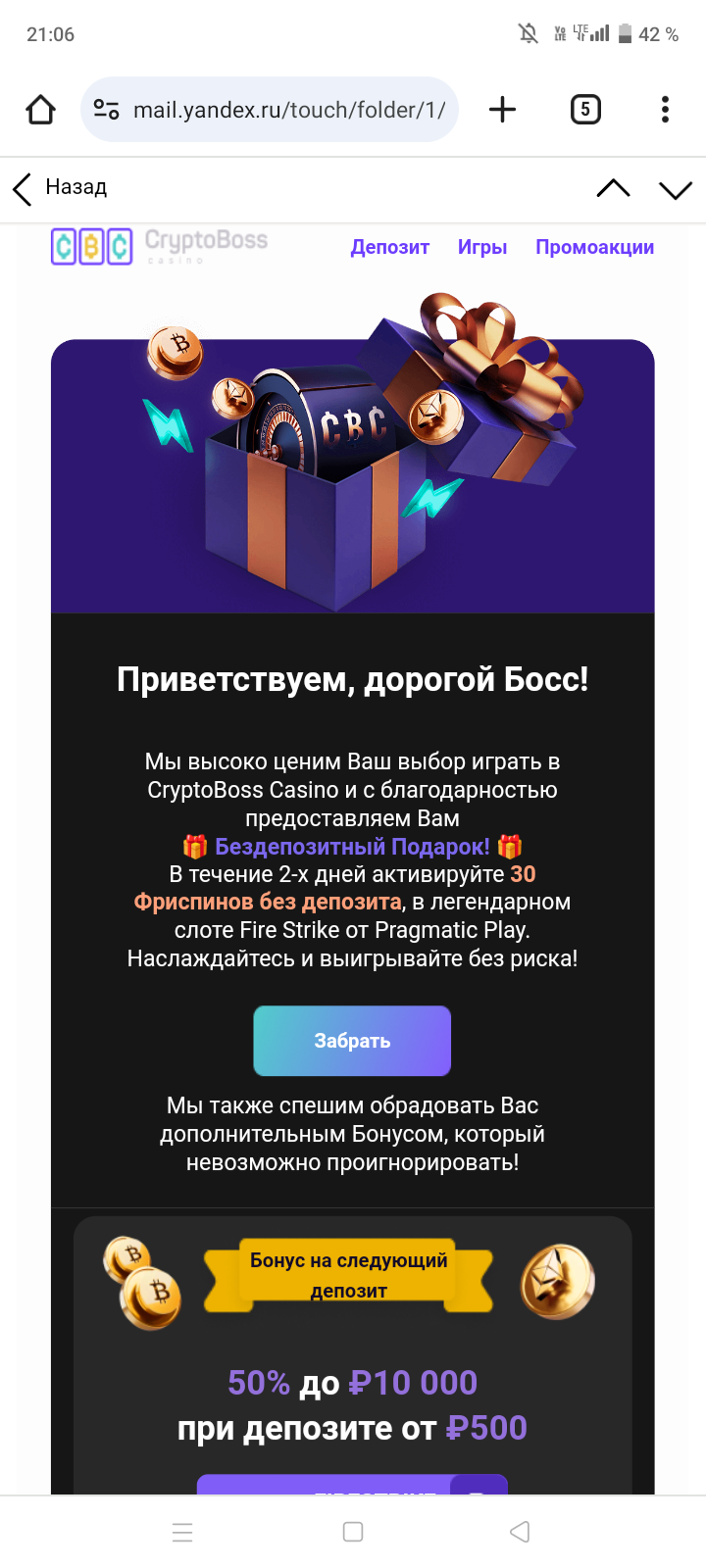Viewport: 706px width, 1568px height.
Task: Open the Депозит link
Action: 390,247
